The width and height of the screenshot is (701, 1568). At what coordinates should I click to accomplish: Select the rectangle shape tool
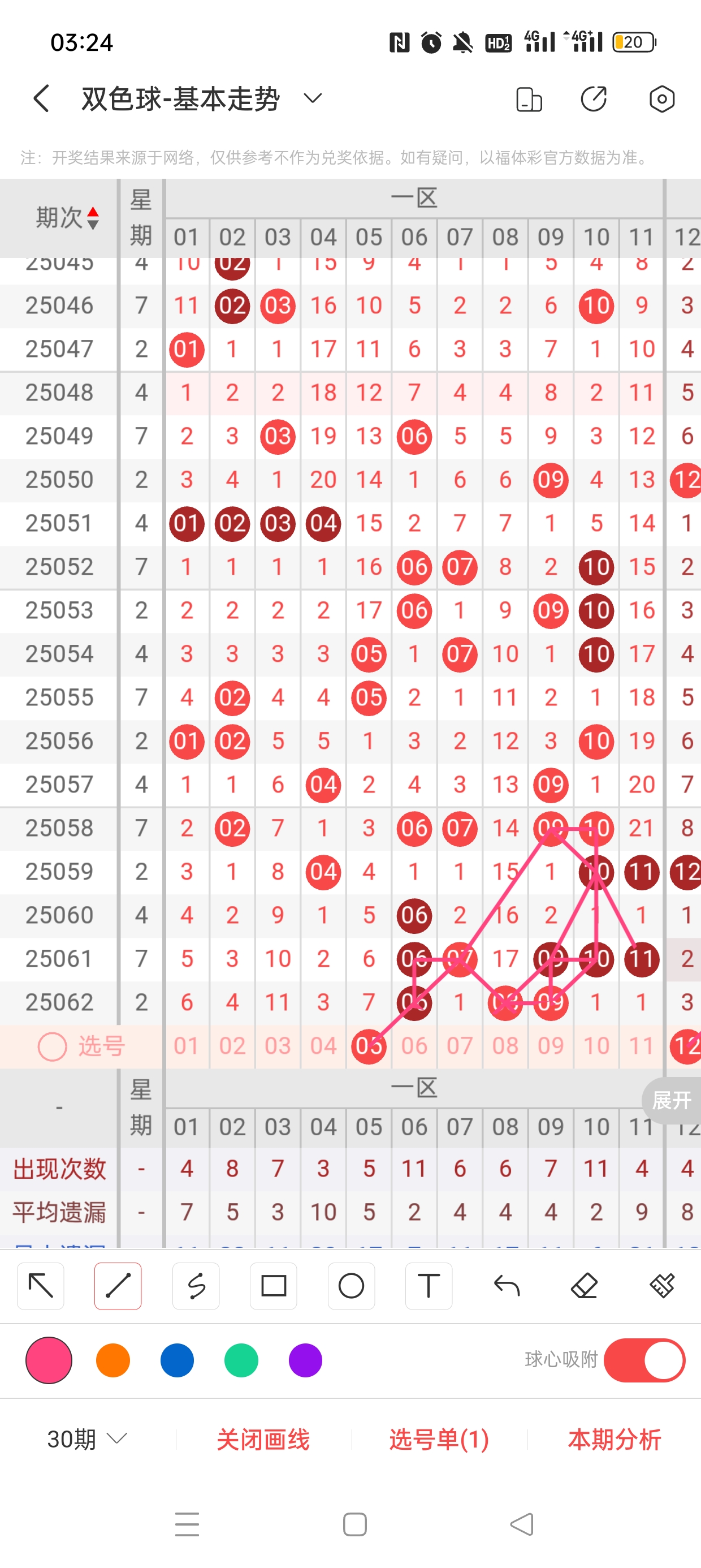click(x=273, y=1286)
